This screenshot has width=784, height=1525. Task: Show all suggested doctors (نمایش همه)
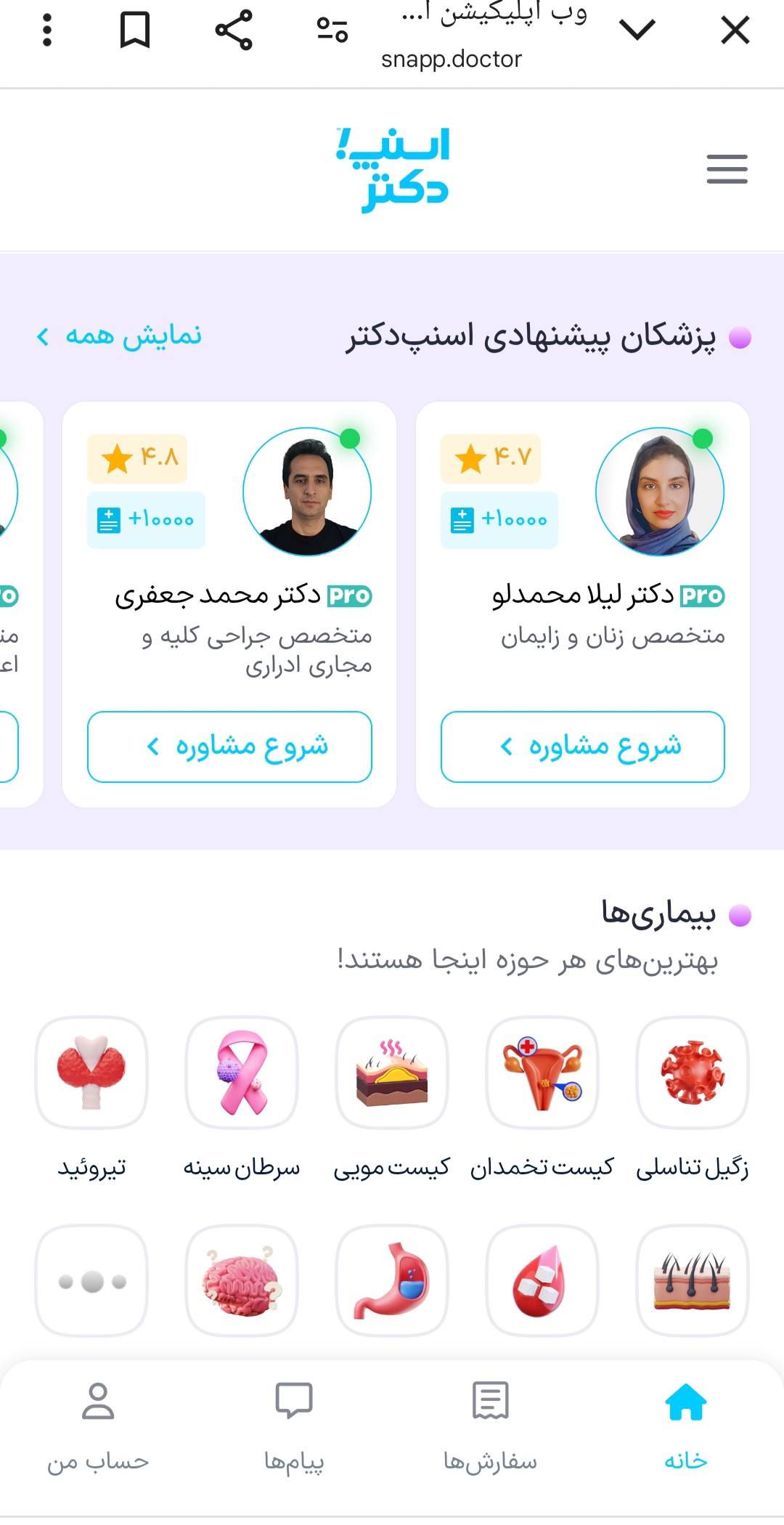coord(120,336)
